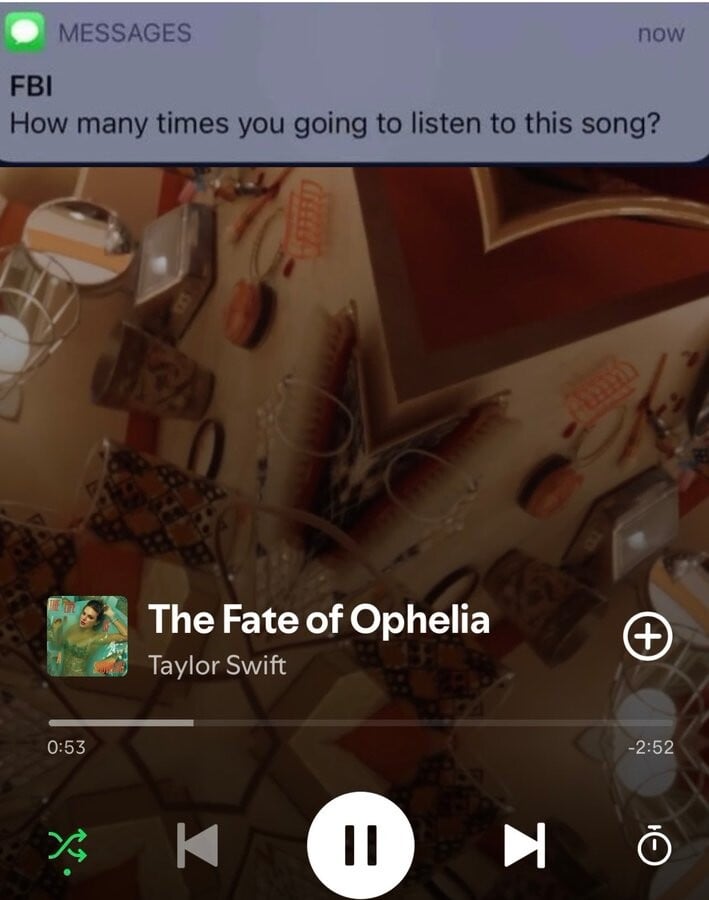Open the album cover thumbnail
This screenshot has height=900, width=709.
click(x=88, y=636)
